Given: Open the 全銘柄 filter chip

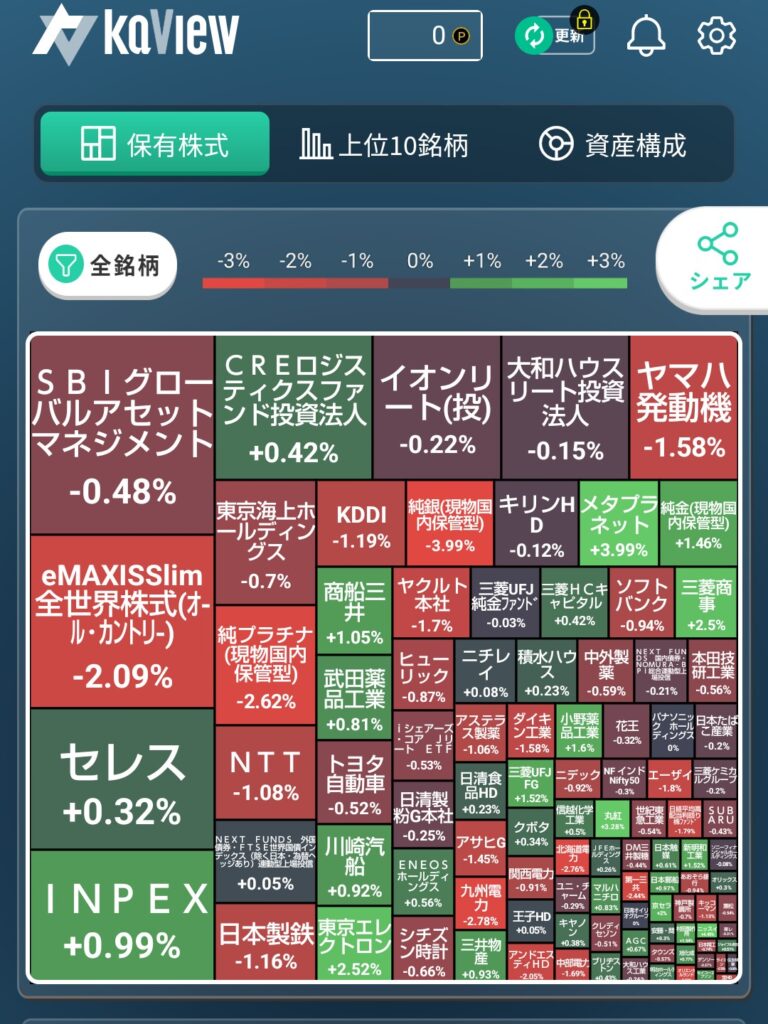Looking at the screenshot, I should pyautogui.click(x=107, y=265).
